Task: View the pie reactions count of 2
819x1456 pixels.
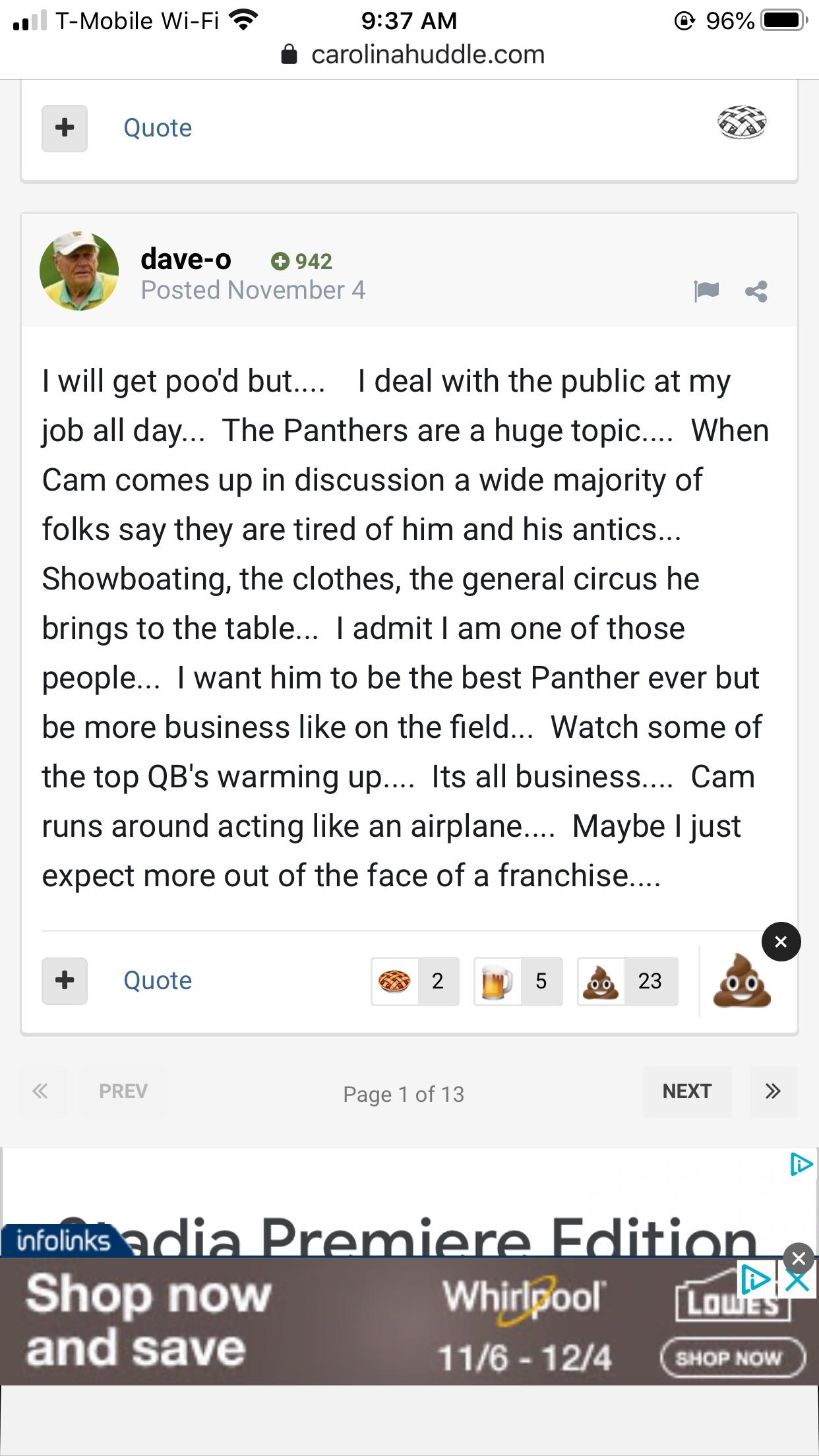Action: (415, 981)
